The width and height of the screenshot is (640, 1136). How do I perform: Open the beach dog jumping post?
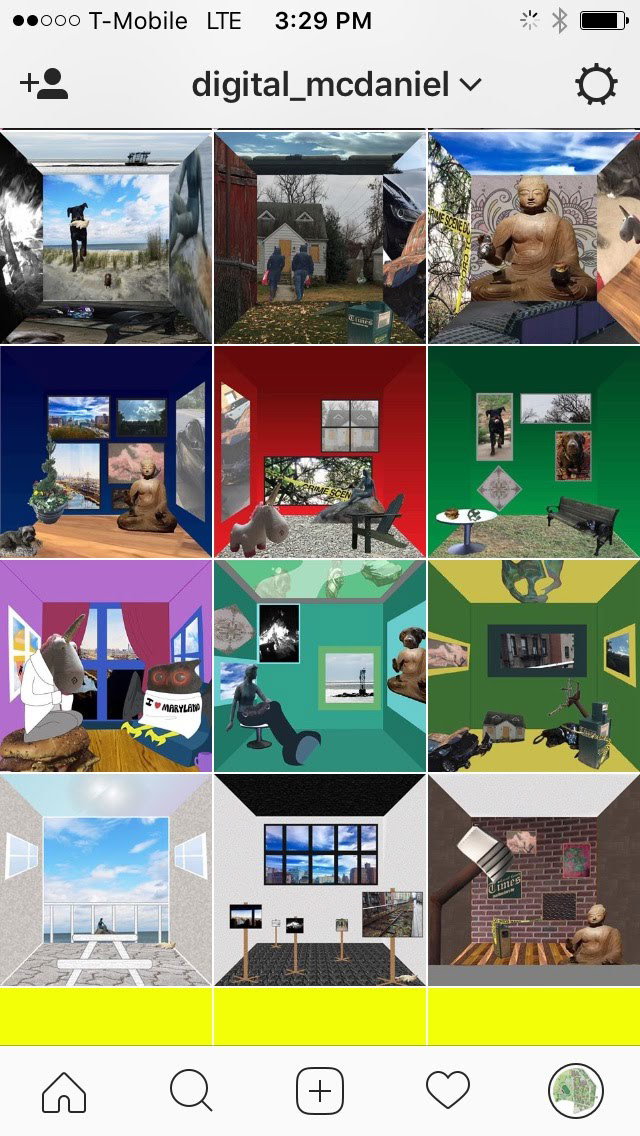[x=106, y=237]
